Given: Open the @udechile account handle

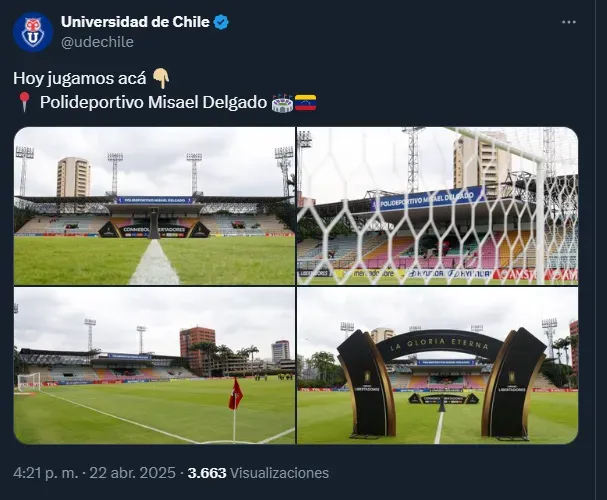Looking at the screenshot, I should [x=97, y=42].
